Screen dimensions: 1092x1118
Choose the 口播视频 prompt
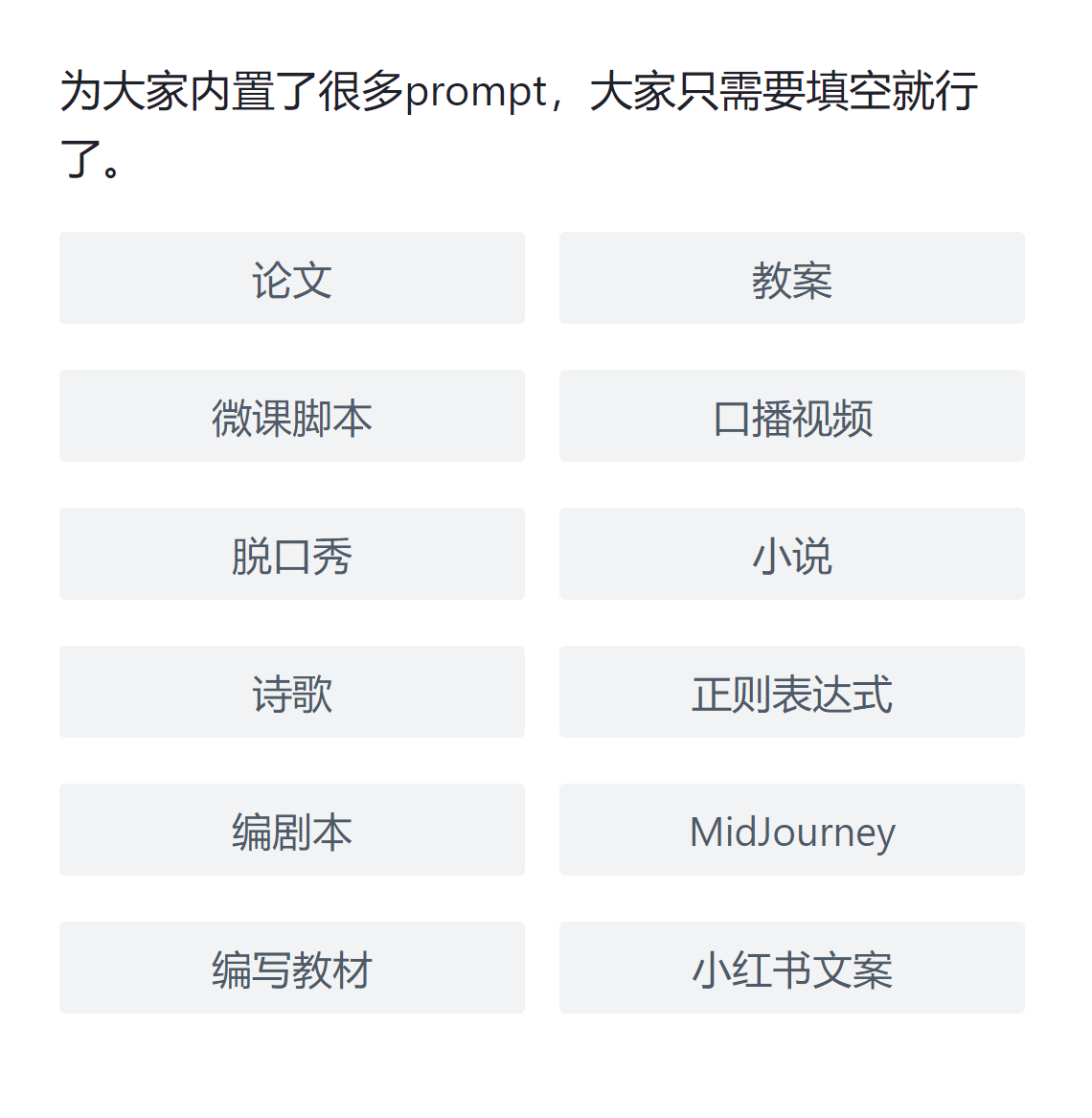[x=791, y=416]
